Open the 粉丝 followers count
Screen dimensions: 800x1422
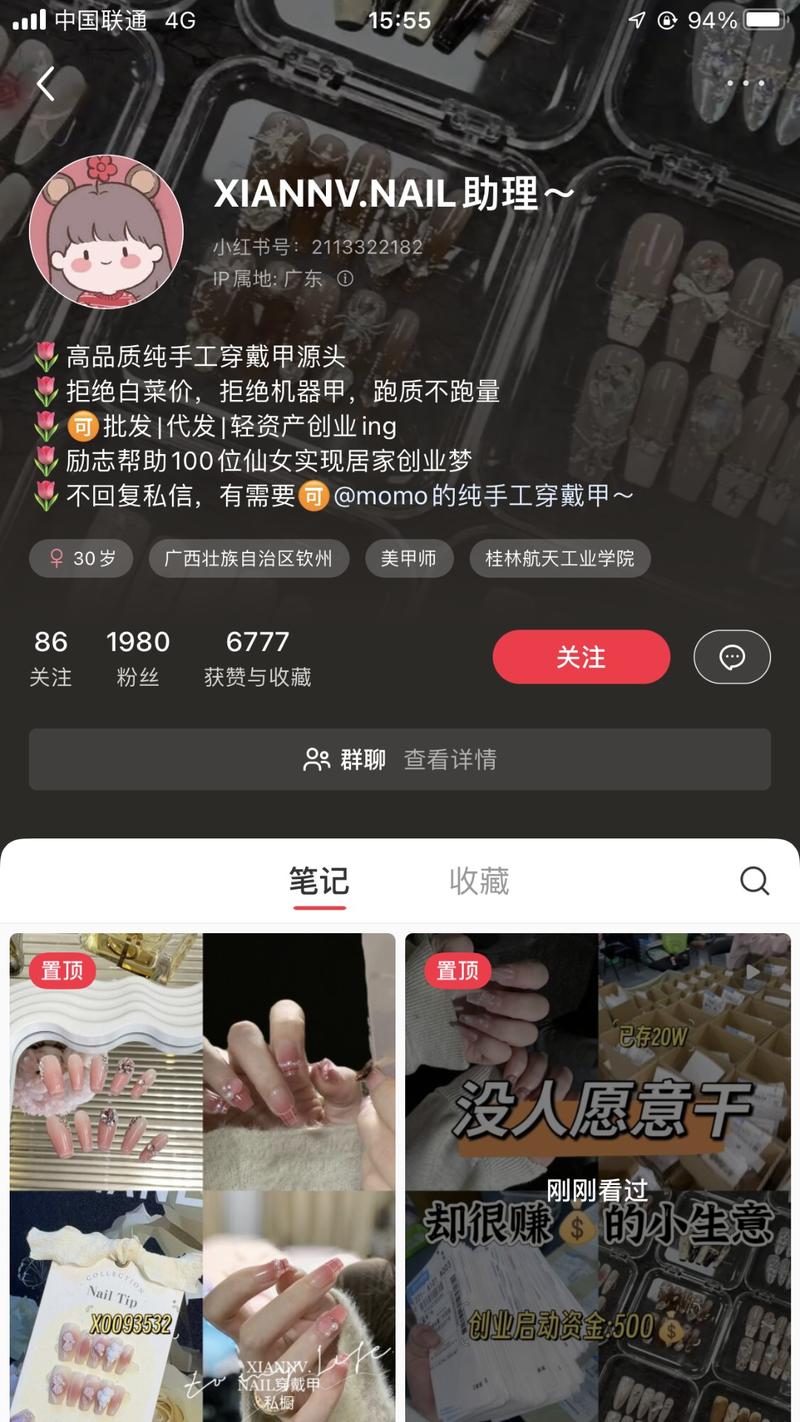coord(138,655)
